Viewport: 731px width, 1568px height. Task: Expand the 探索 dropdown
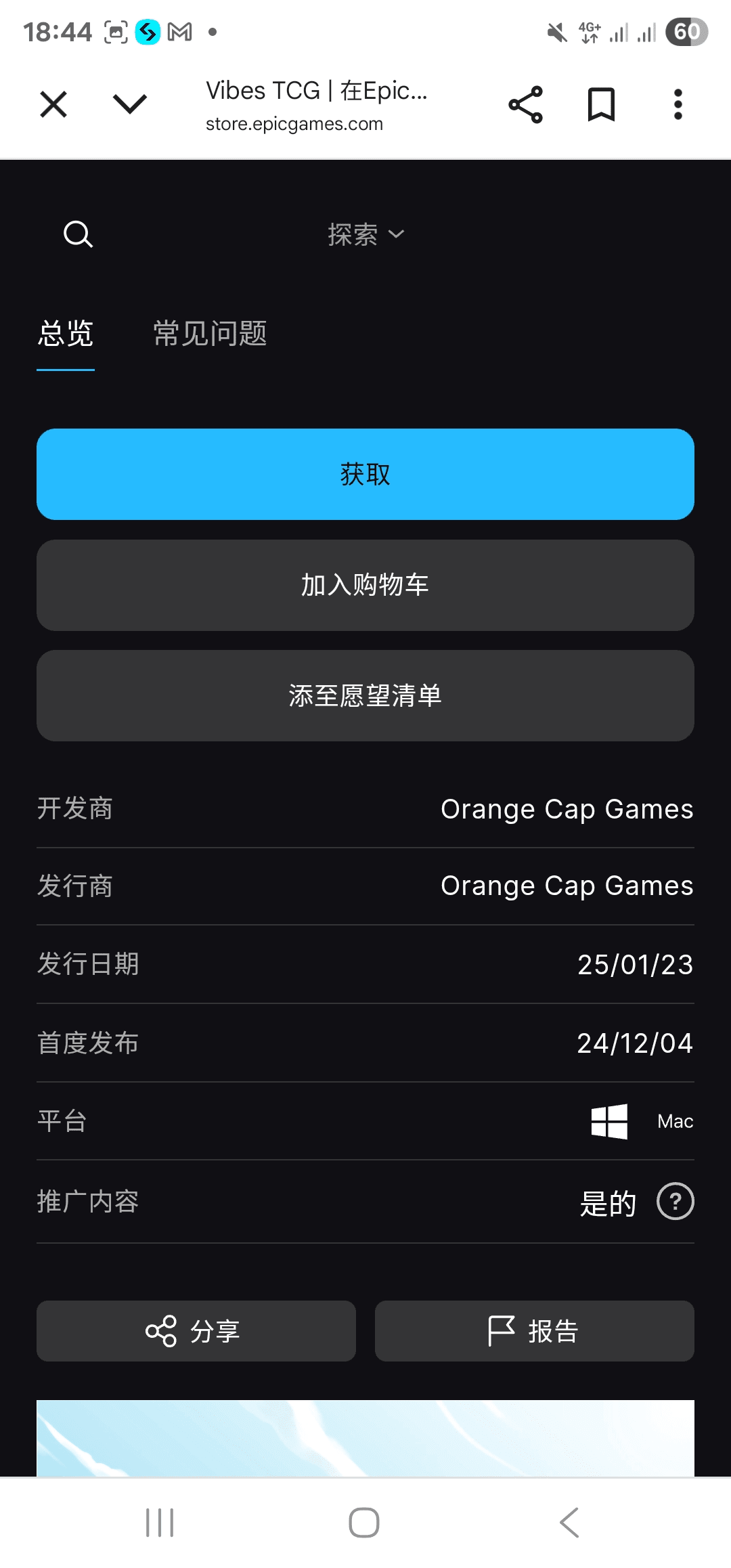pos(365,235)
